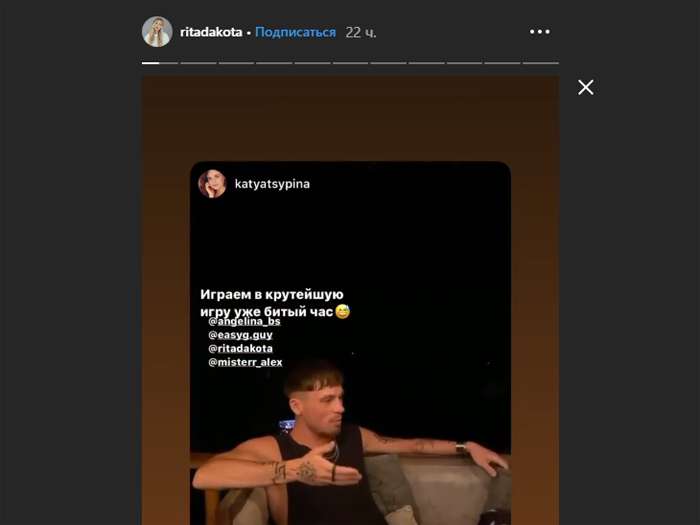
Task: Open the ritadakota username link
Action: pyautogui.click(x=210, y=32)
